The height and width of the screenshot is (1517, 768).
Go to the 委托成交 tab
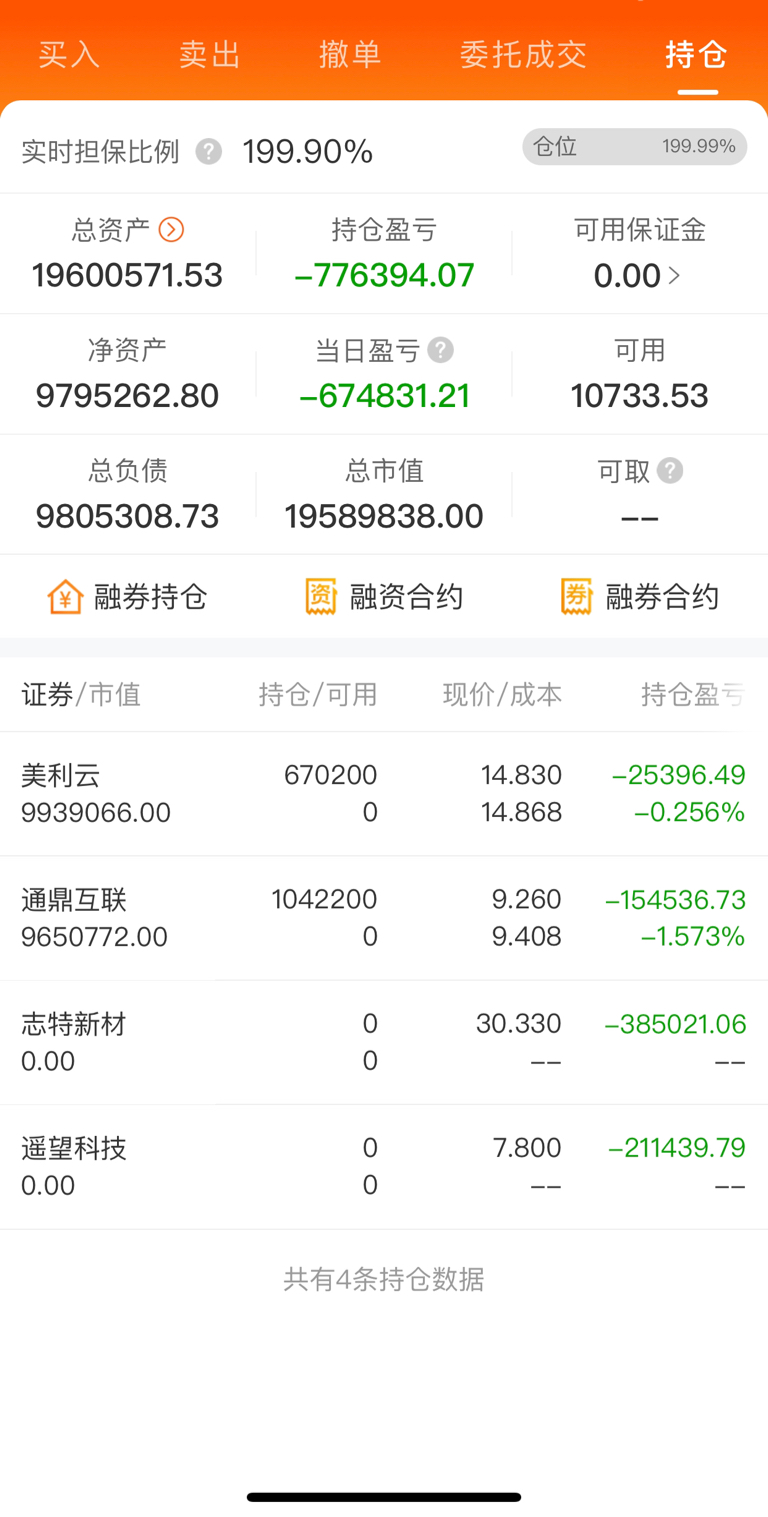[523, 54]
